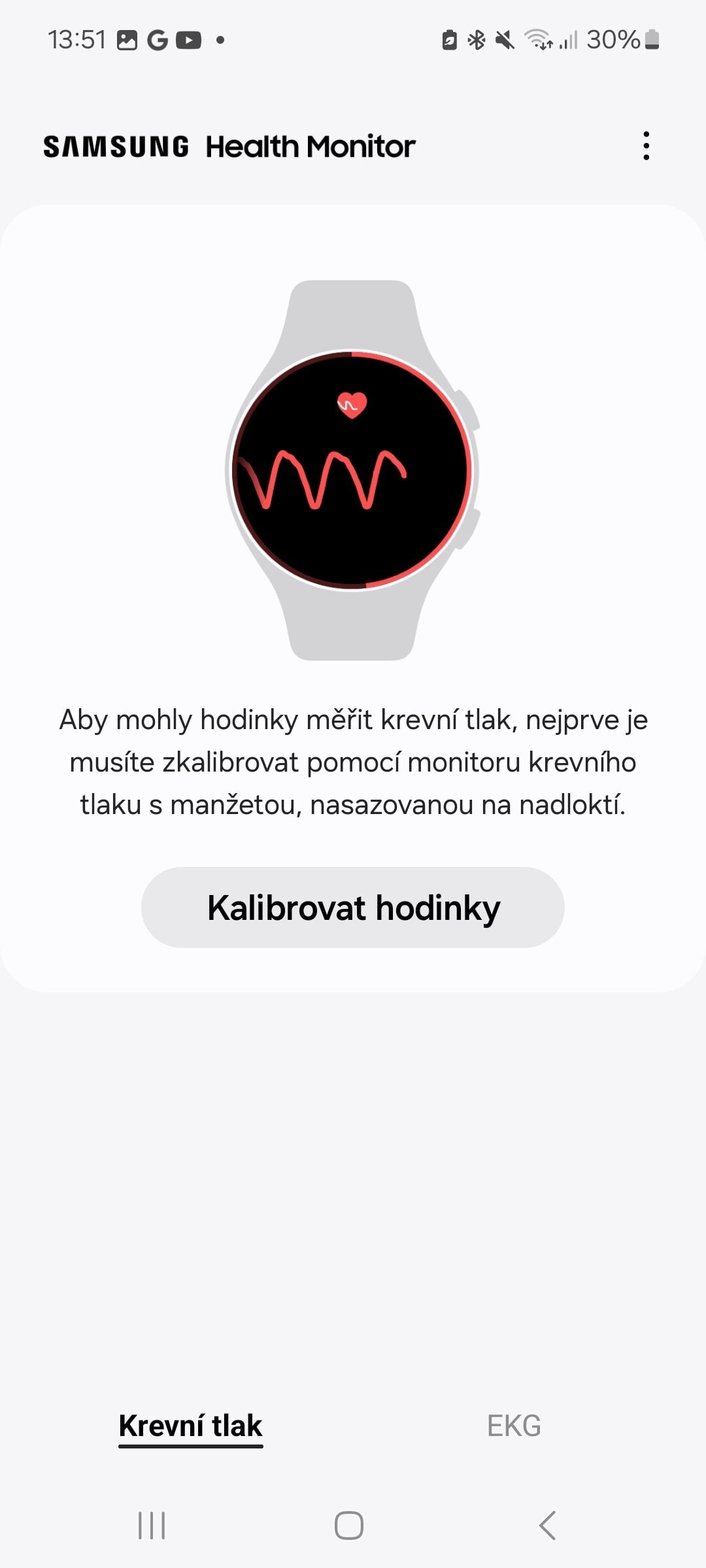The image size is (706, 1568).
Task: Tap the Kalibrovat hodinky button
Action: click(x=353, y=907)
